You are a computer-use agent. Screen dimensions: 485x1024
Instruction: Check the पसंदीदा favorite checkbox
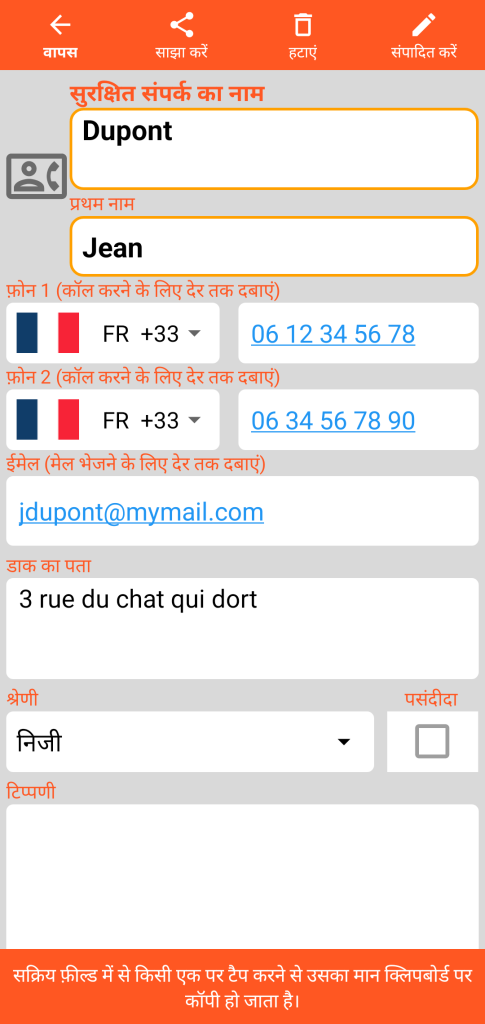coord(432,741)
